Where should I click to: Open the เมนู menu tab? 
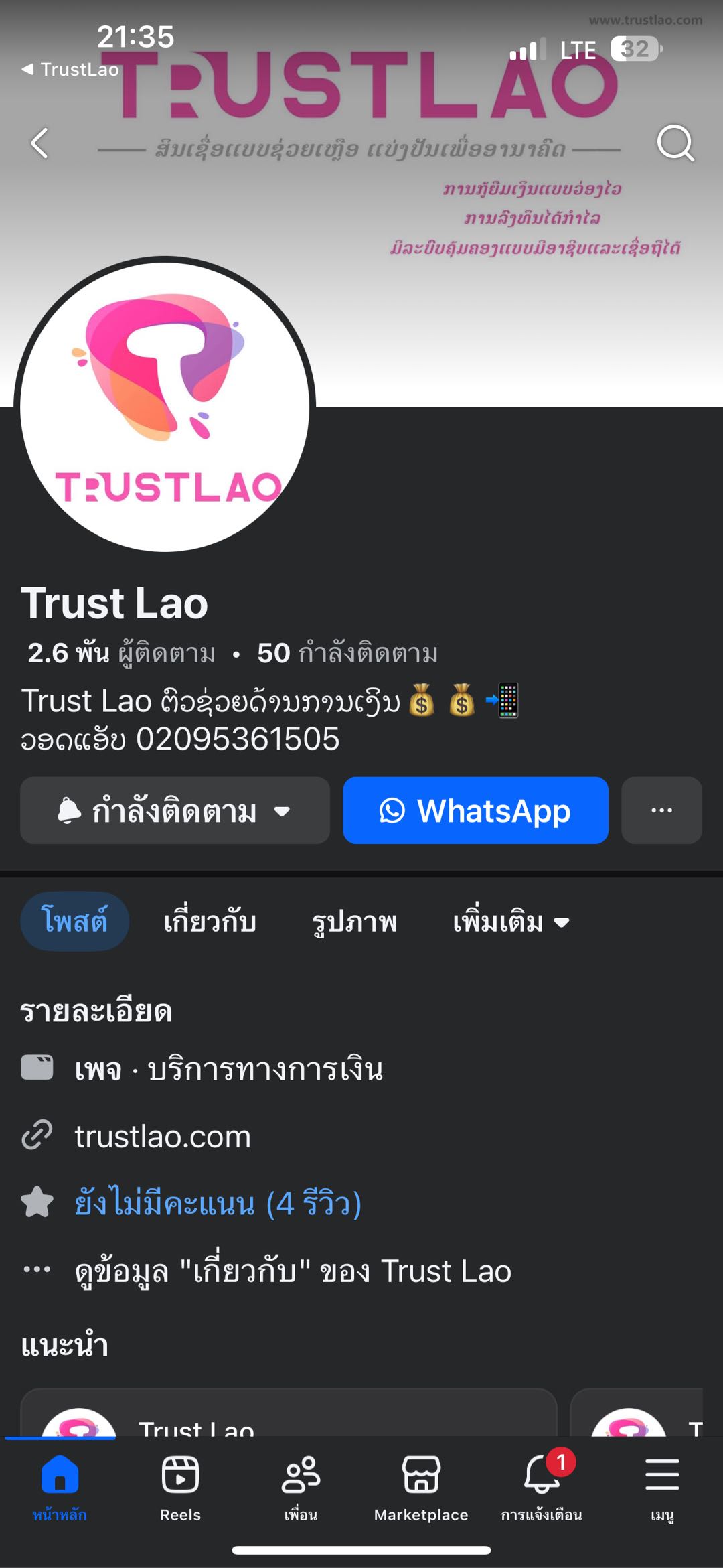coord(662,1486)
